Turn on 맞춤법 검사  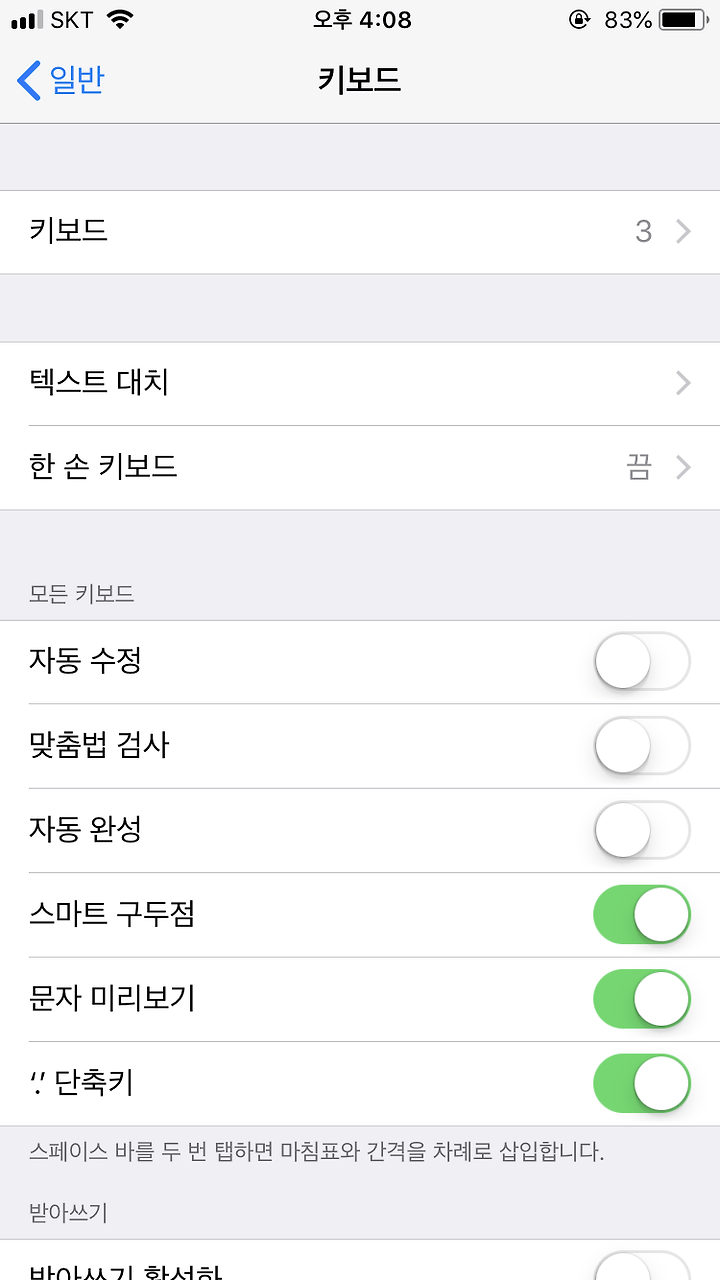pos(642,746)
